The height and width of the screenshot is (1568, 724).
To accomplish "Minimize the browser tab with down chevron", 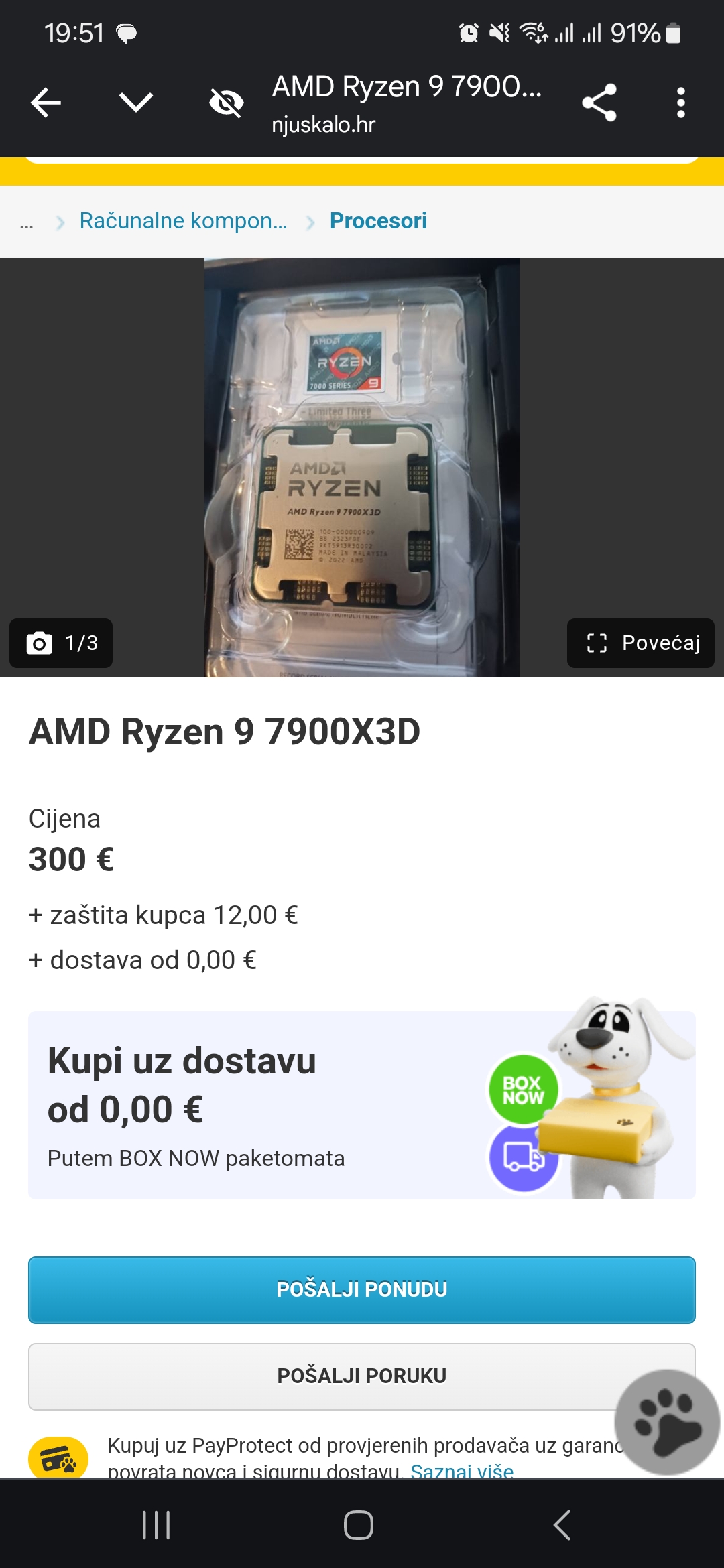I will click(x=136, y=103).
